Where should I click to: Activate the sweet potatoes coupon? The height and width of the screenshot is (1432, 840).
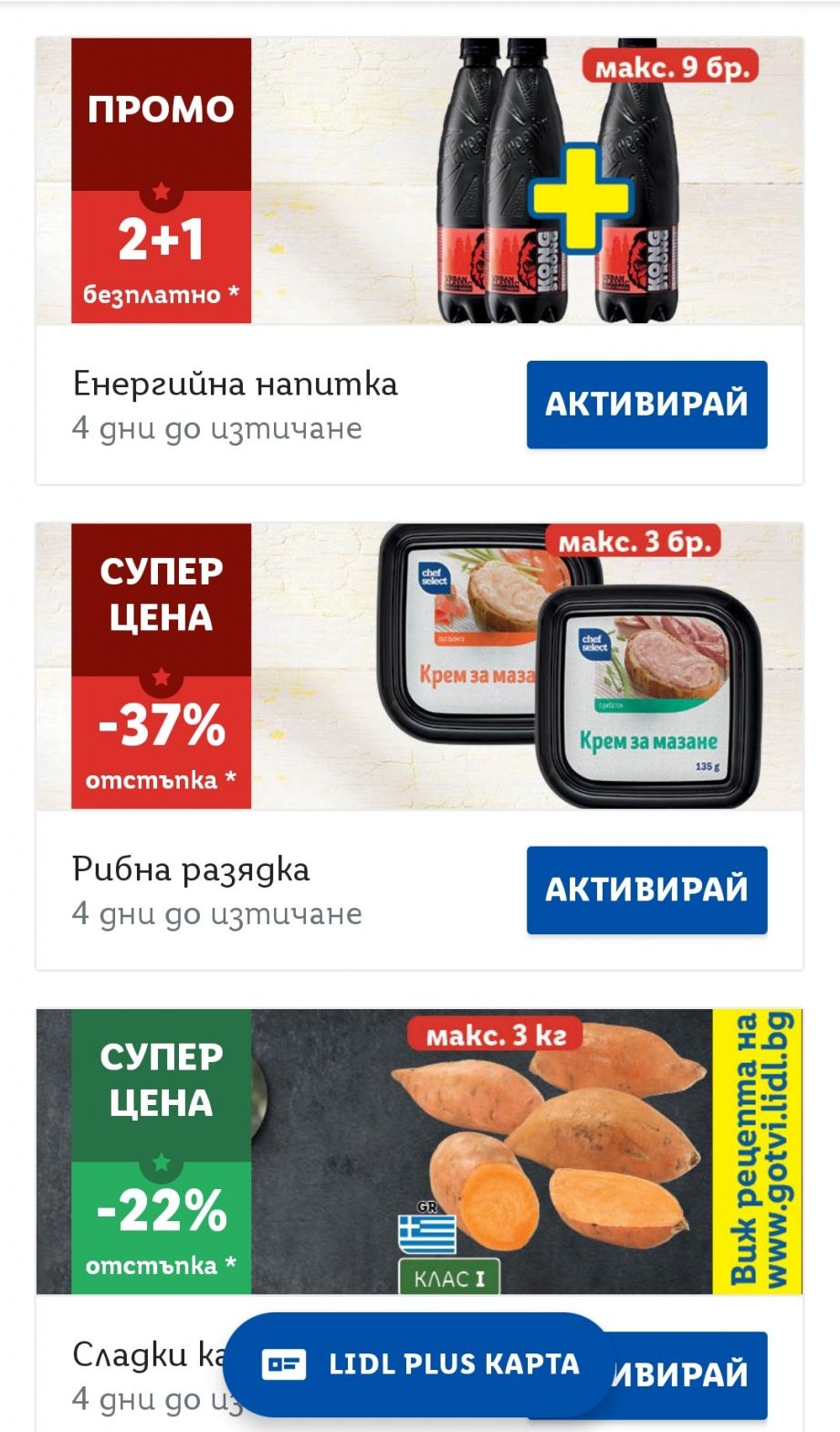coord(694,1374)
